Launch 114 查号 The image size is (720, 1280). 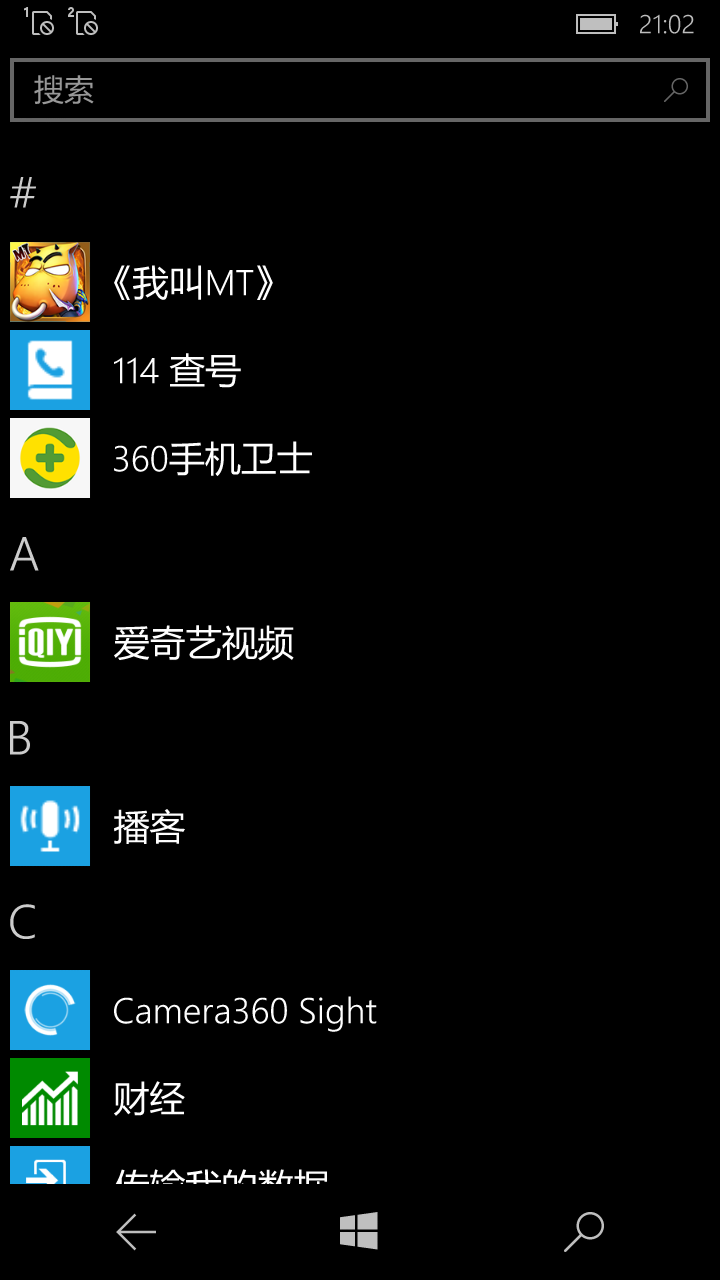point(360,370)
